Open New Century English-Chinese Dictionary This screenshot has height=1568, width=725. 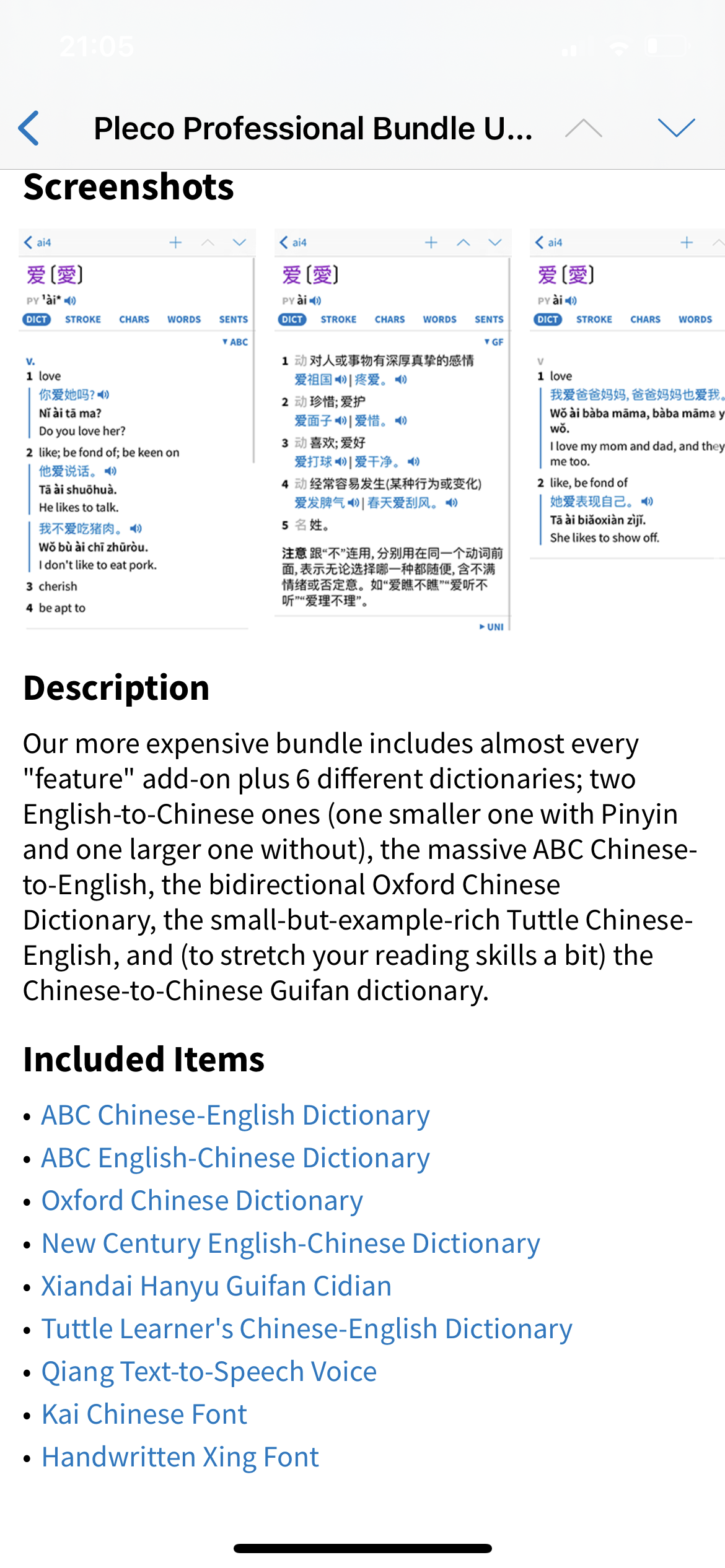291,1244
